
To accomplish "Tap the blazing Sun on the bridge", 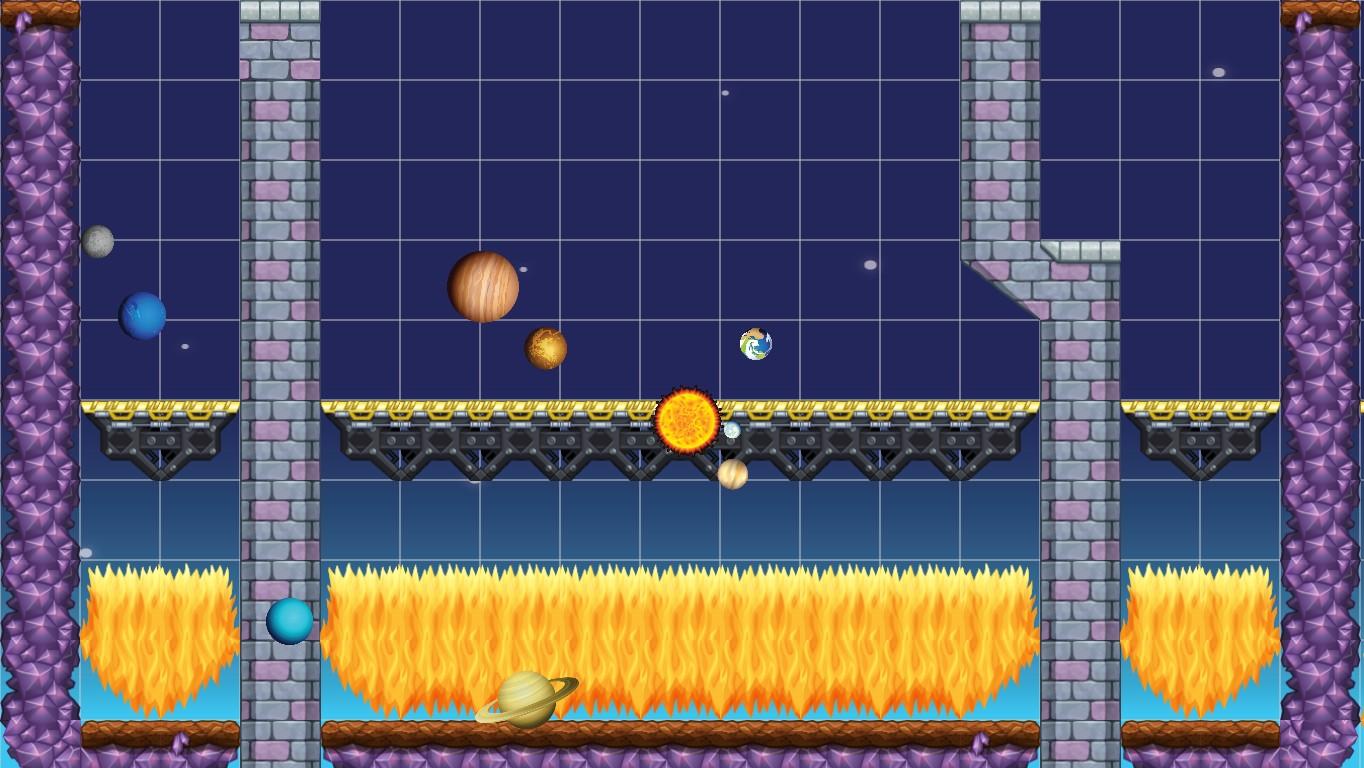I will pyautogui.click(x=687, y=420).
